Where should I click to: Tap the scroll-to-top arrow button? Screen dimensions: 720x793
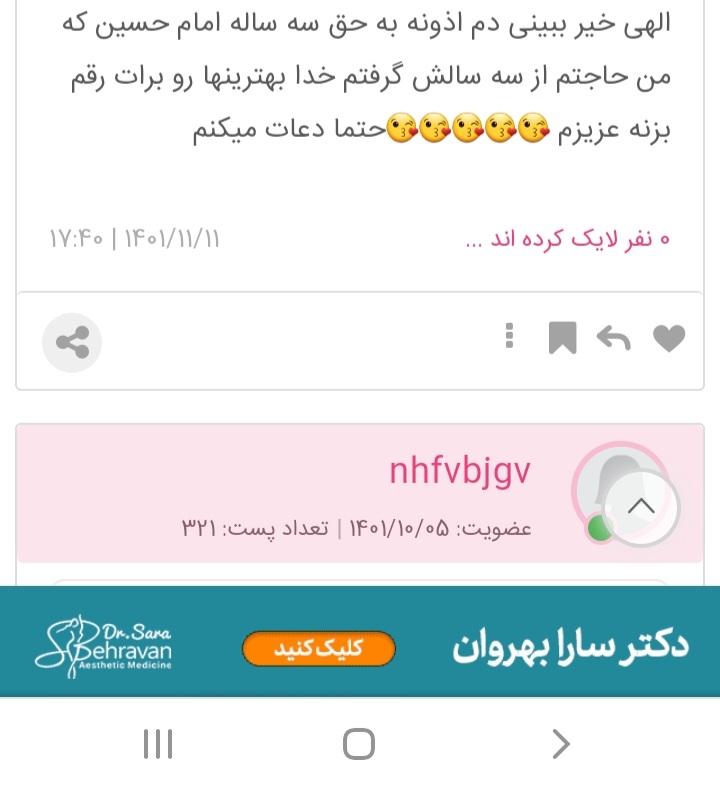click(642, 507)
